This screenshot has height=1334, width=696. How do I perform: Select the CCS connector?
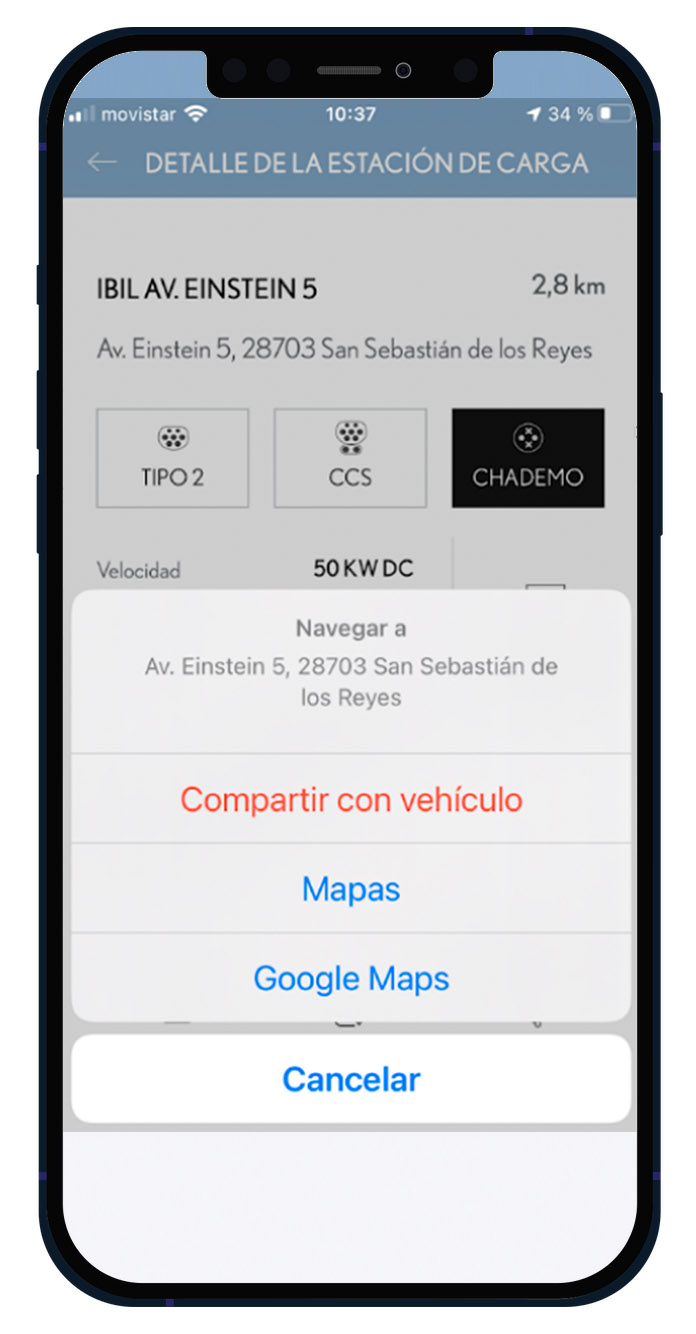[350, 457]
